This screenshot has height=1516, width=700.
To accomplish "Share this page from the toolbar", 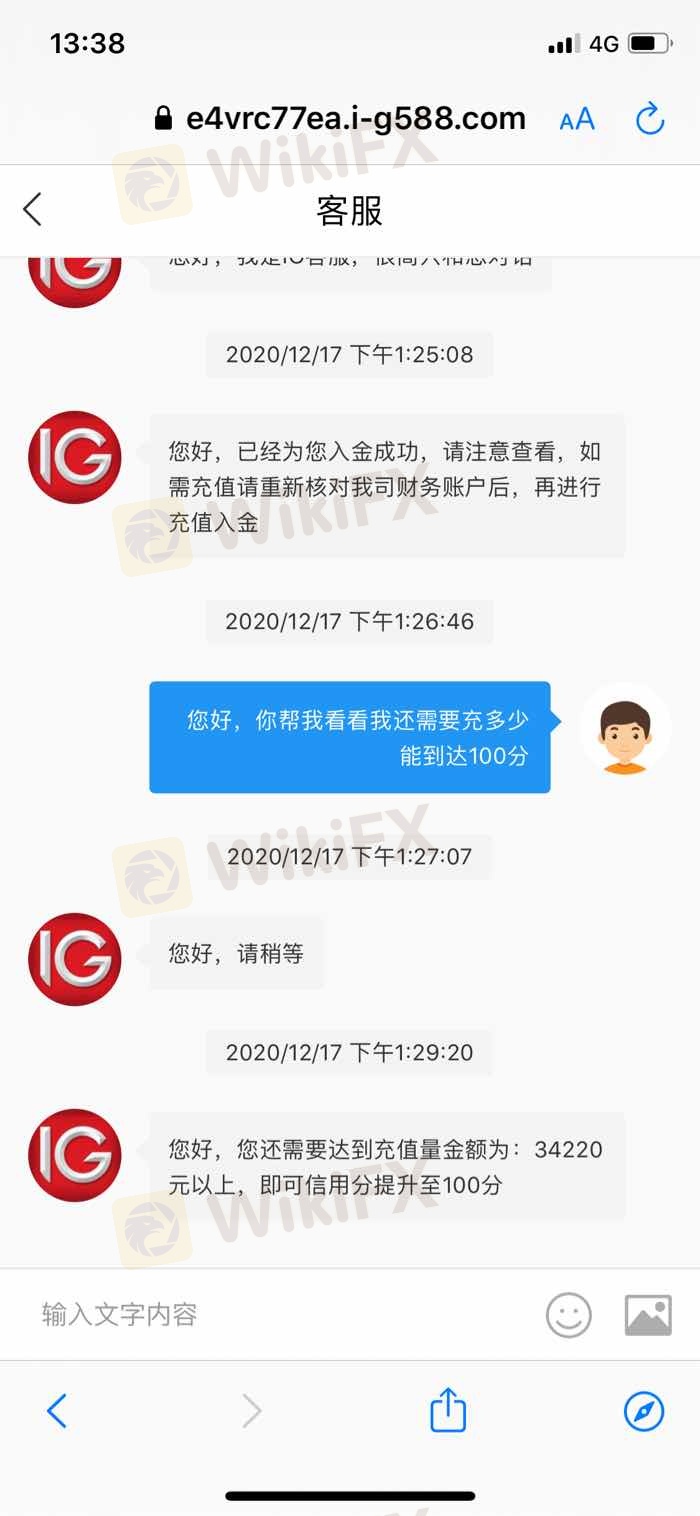I will [448, 1410].
